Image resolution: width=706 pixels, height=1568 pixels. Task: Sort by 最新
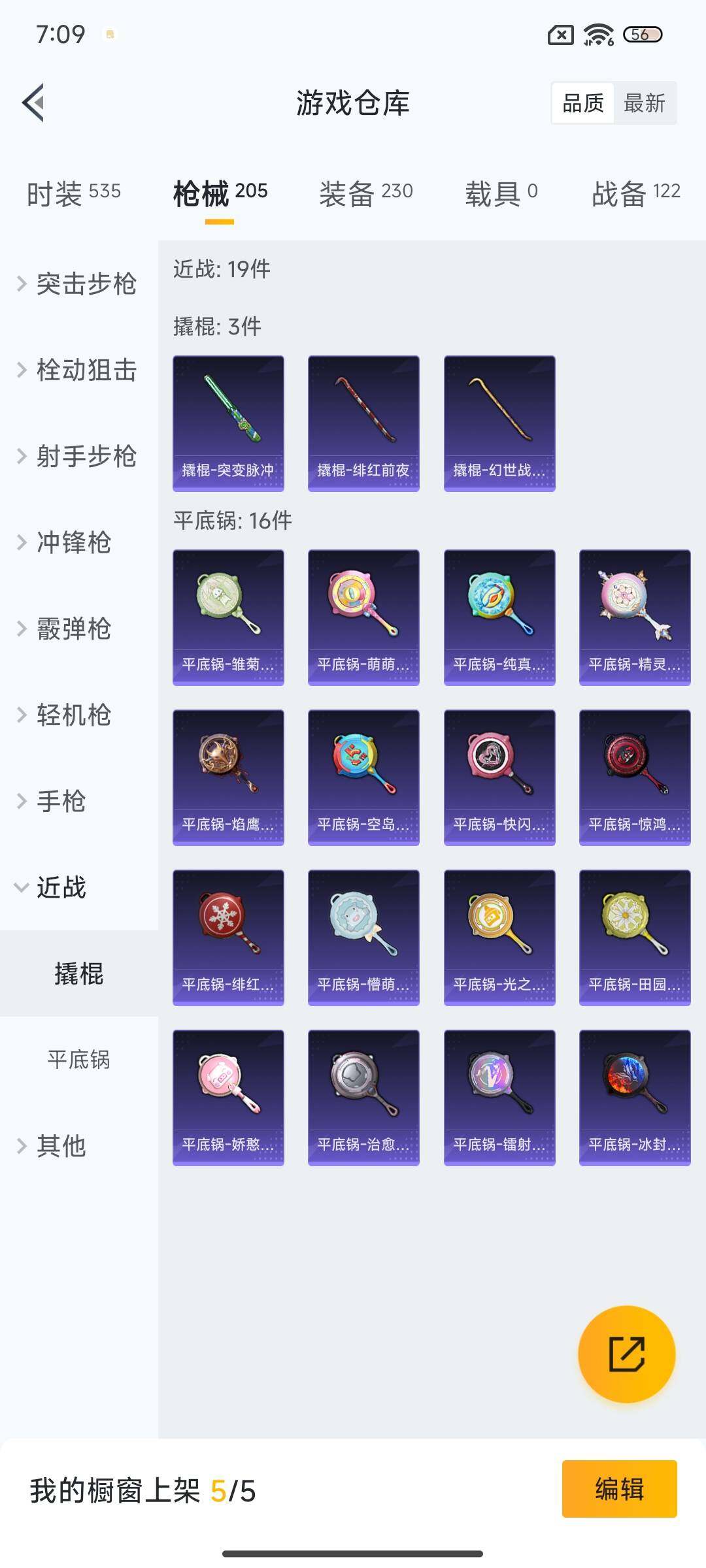645,103
